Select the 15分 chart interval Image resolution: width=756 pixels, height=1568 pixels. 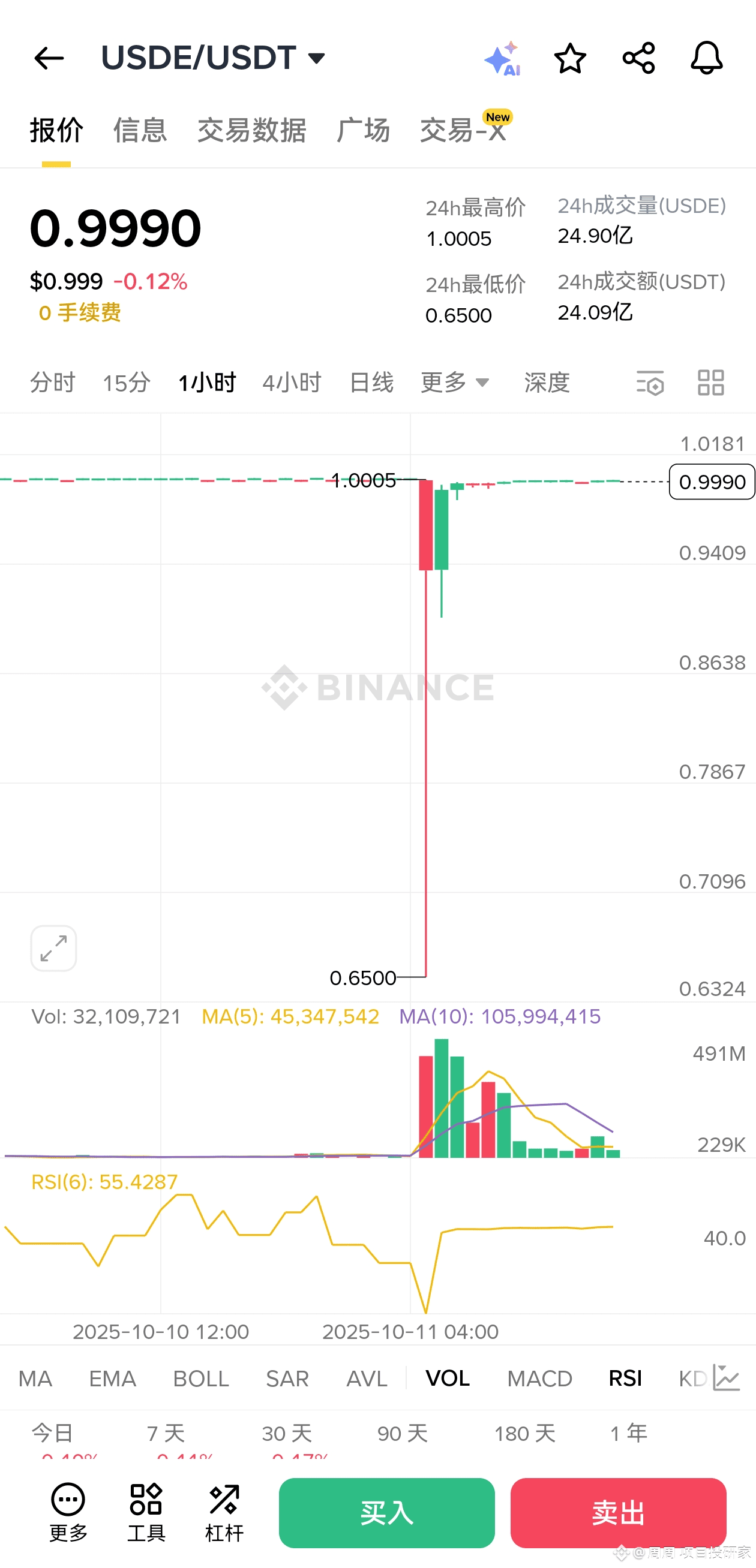(x=127, y=383)
